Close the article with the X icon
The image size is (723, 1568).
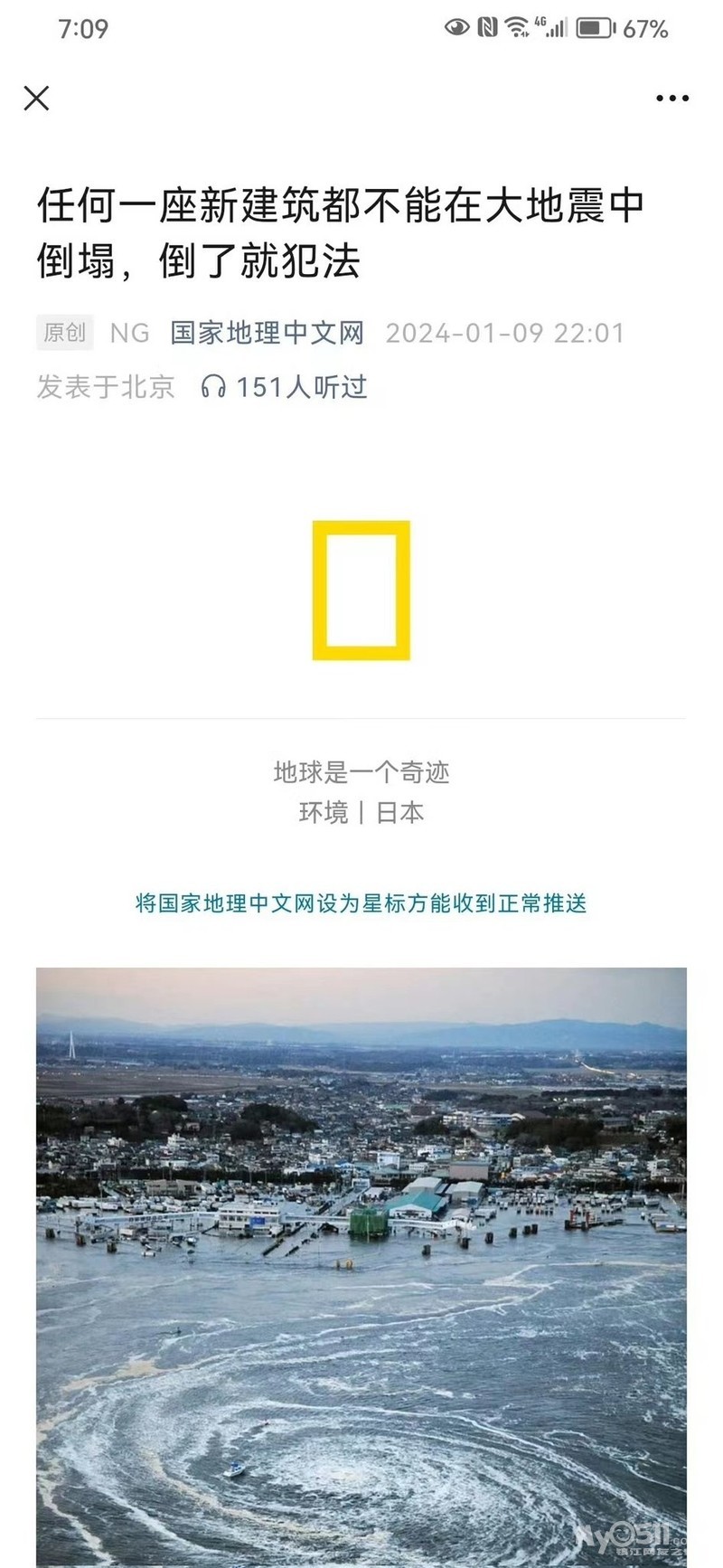[x=36, y=98]
